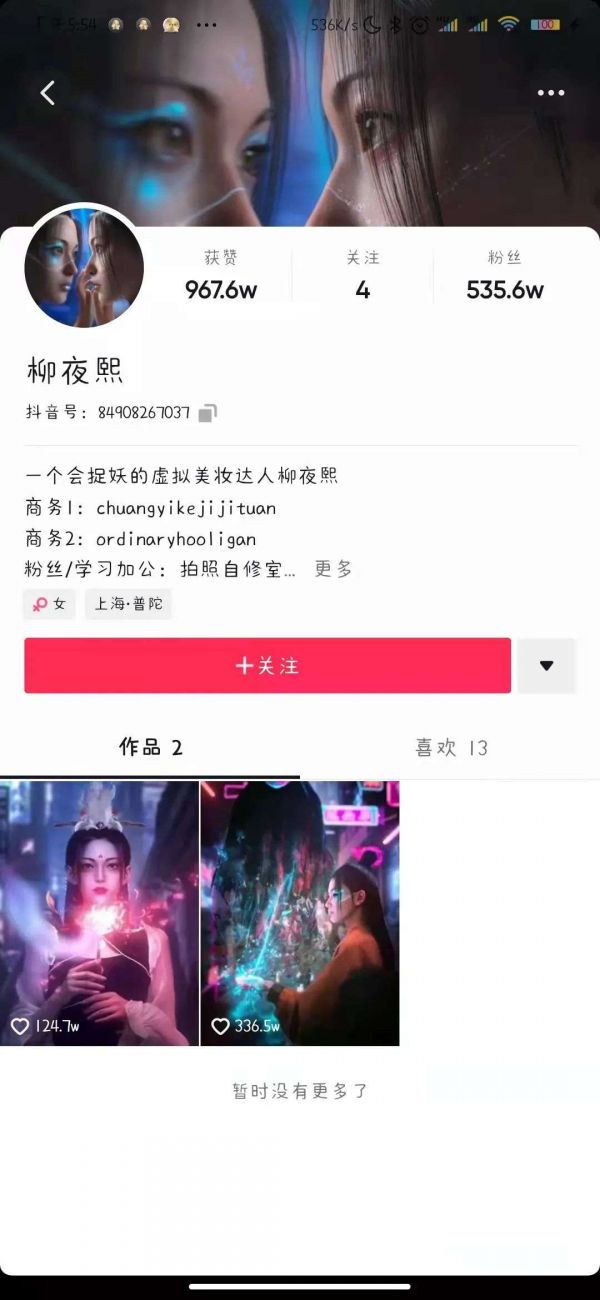The height and width of the screenshot is (1300, 600).
Task: Open the three-dot overflow menu
Action: (551, 93)
